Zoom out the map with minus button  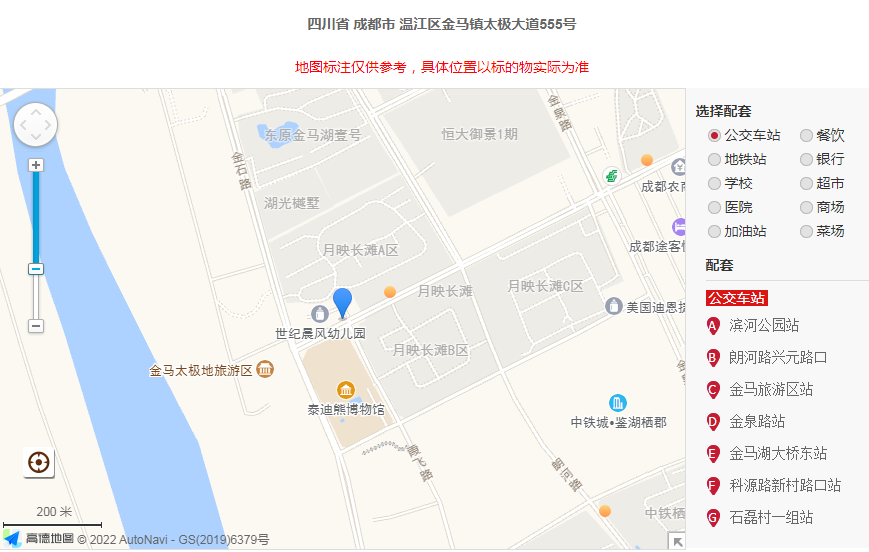[36, 326]
